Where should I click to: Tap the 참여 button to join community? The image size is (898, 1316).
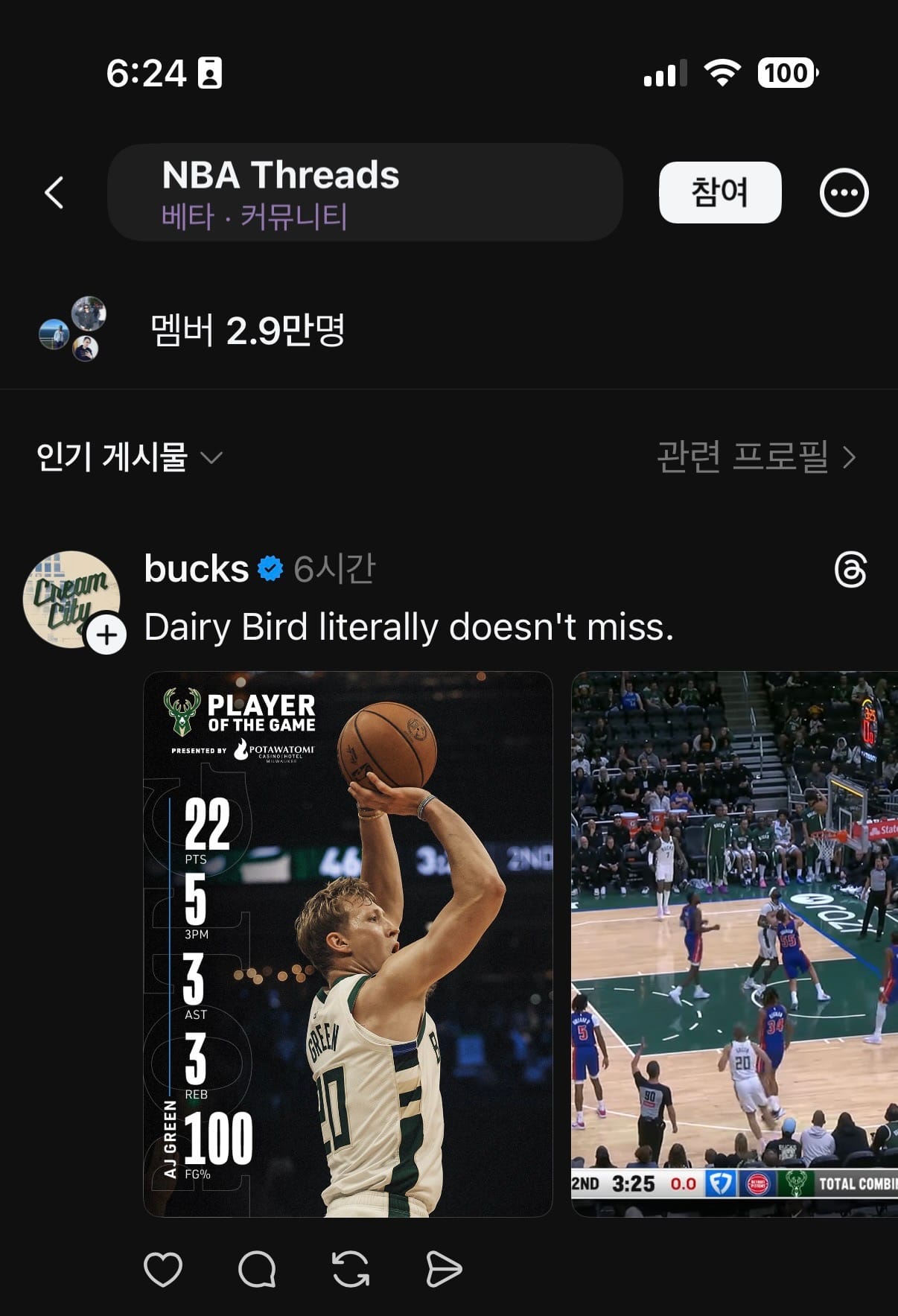pyautogui.click(x=719, y=192)
